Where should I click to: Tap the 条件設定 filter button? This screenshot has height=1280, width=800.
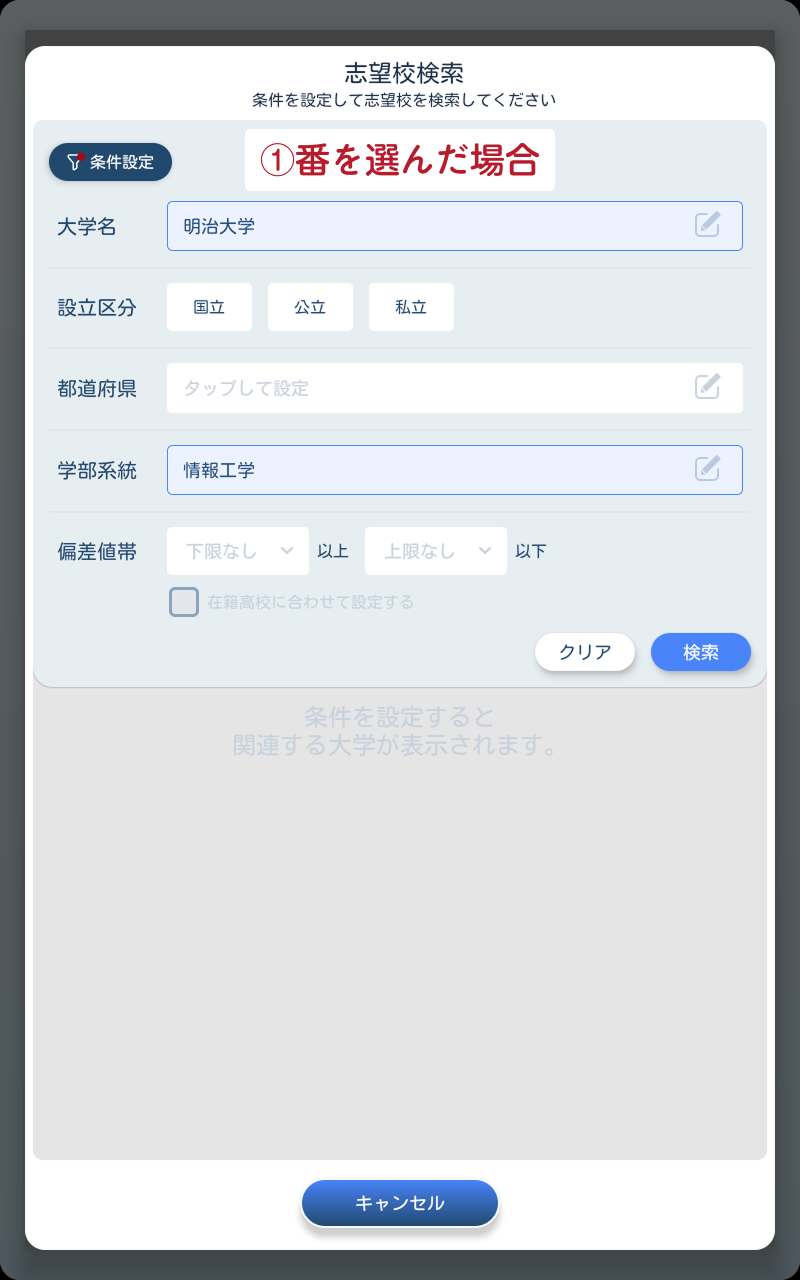coord(110,162)
